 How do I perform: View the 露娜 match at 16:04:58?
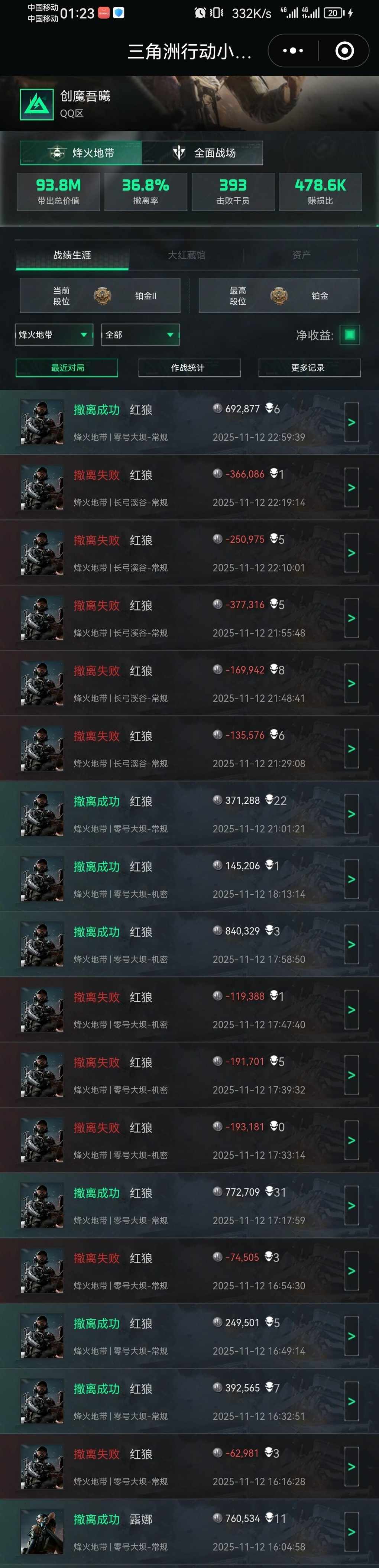tap(351, 1531)
